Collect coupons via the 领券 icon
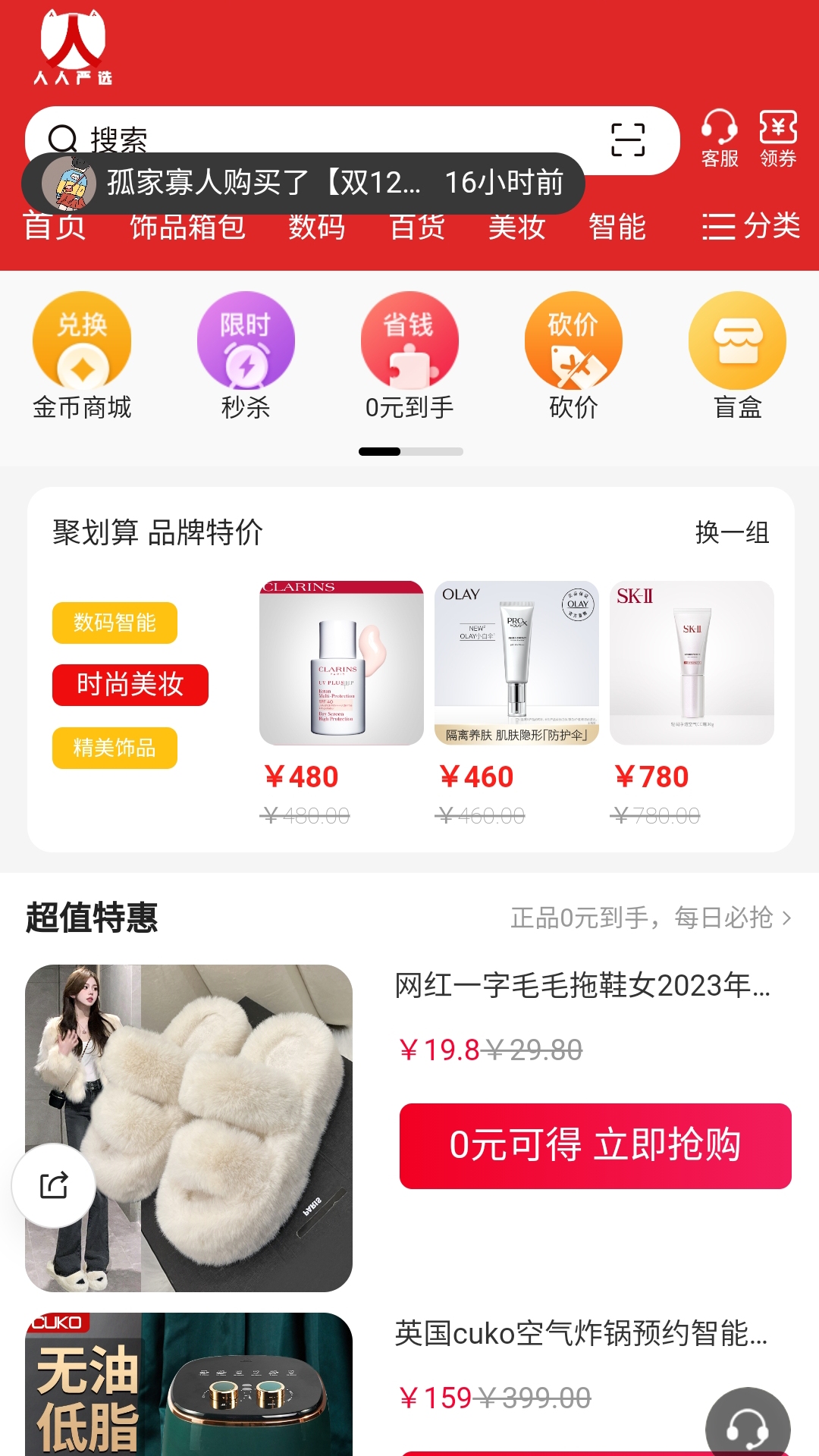819x1456 pixels. tap(777, 137)
